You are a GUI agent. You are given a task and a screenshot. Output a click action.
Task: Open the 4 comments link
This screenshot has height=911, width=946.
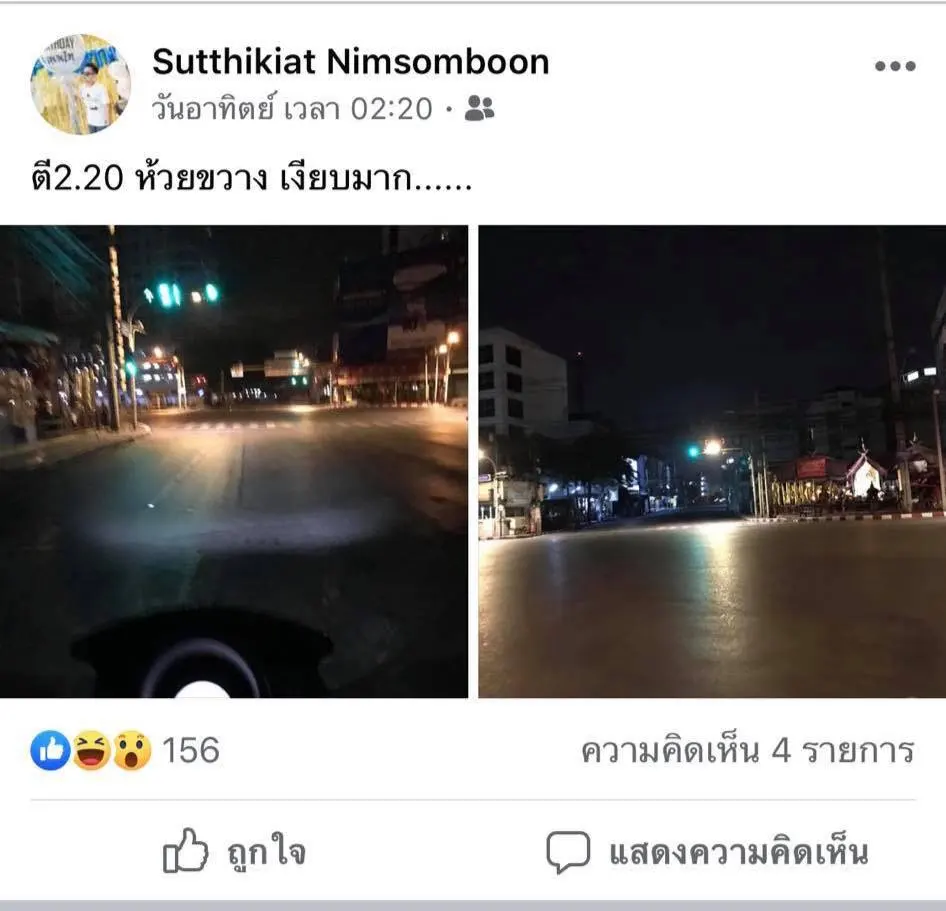747,751
